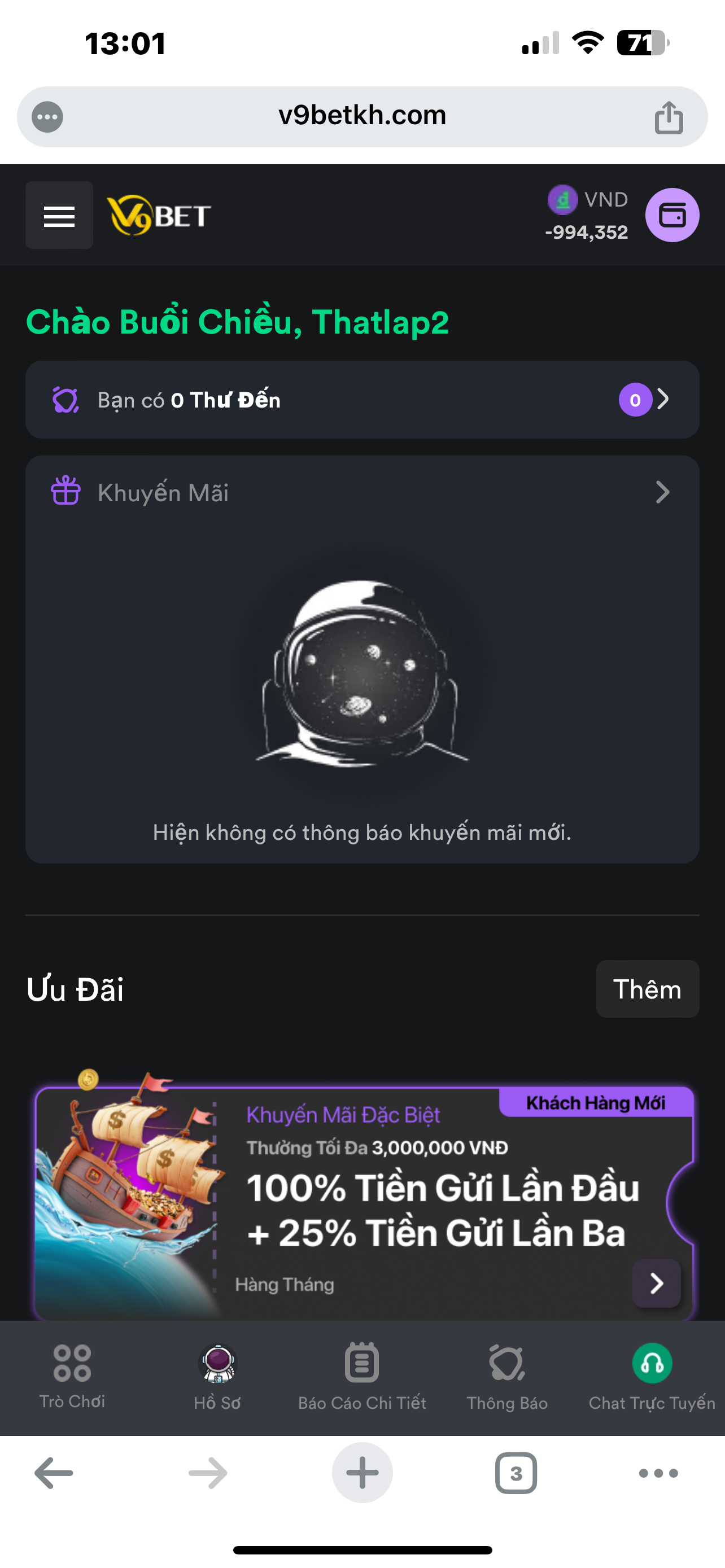
Task: Open the browser's three-dot more menu
Action: [x=658, y=1473]
